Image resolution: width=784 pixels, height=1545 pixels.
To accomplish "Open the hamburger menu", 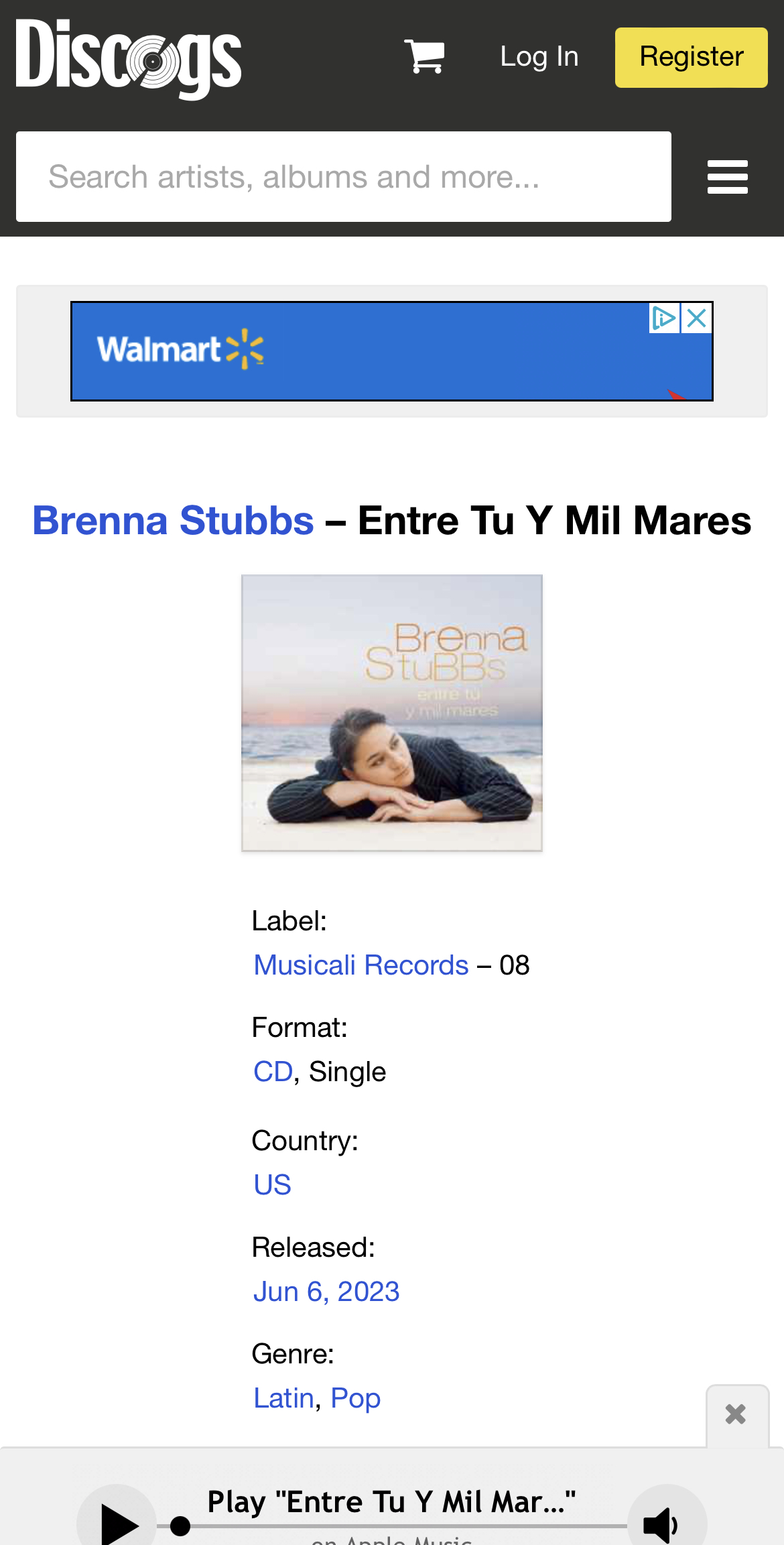I will (x=727, y=177).
